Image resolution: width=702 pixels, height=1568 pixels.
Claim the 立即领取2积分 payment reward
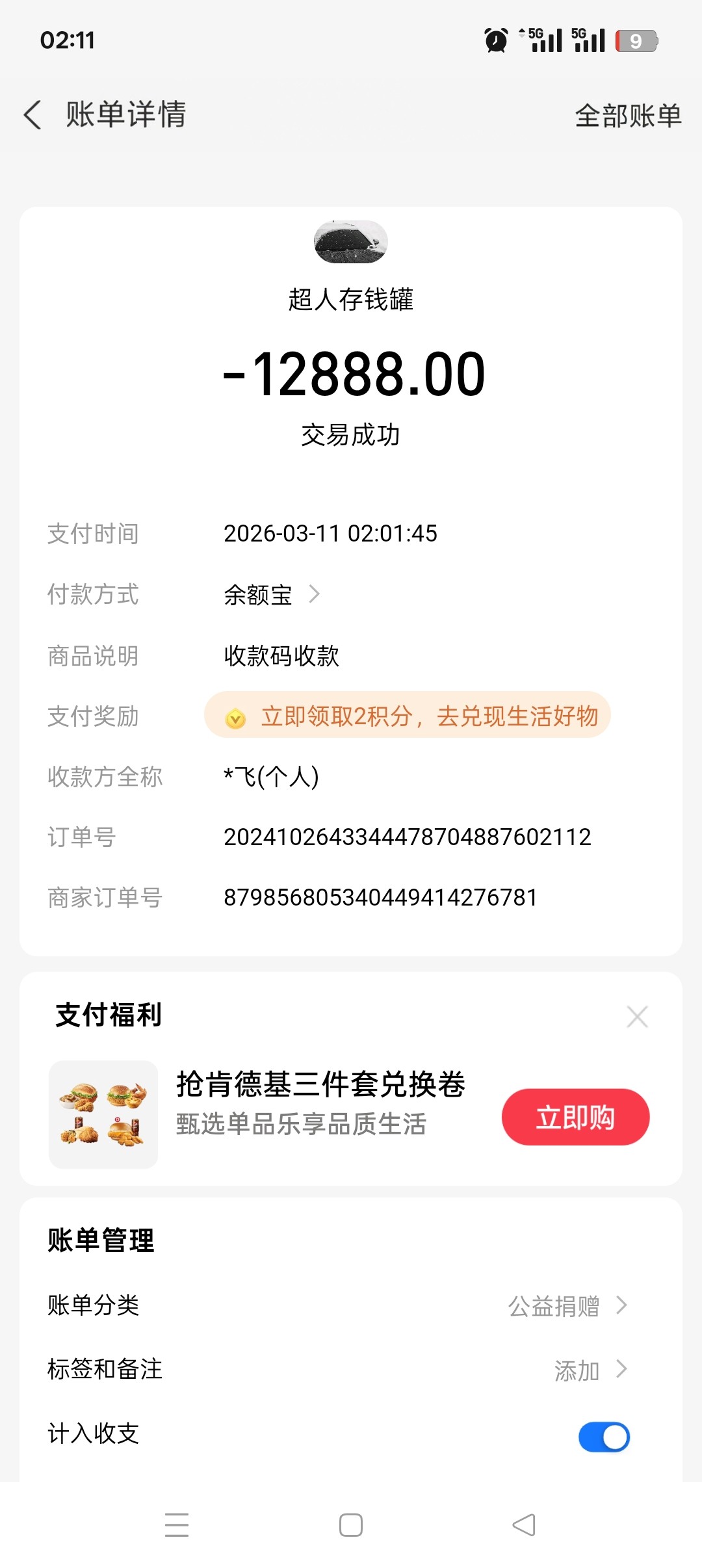pos(408,716)
